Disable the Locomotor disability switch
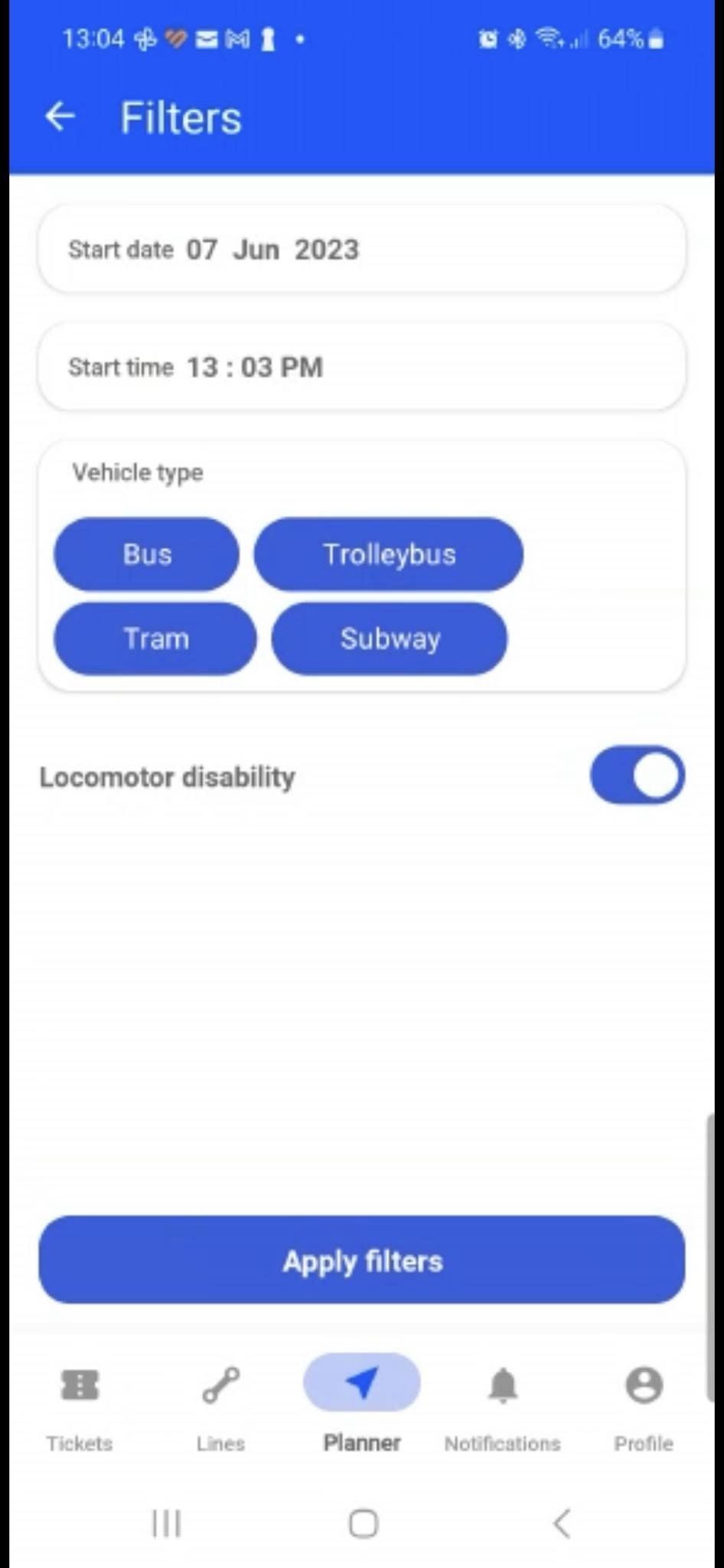 [637, 775]
